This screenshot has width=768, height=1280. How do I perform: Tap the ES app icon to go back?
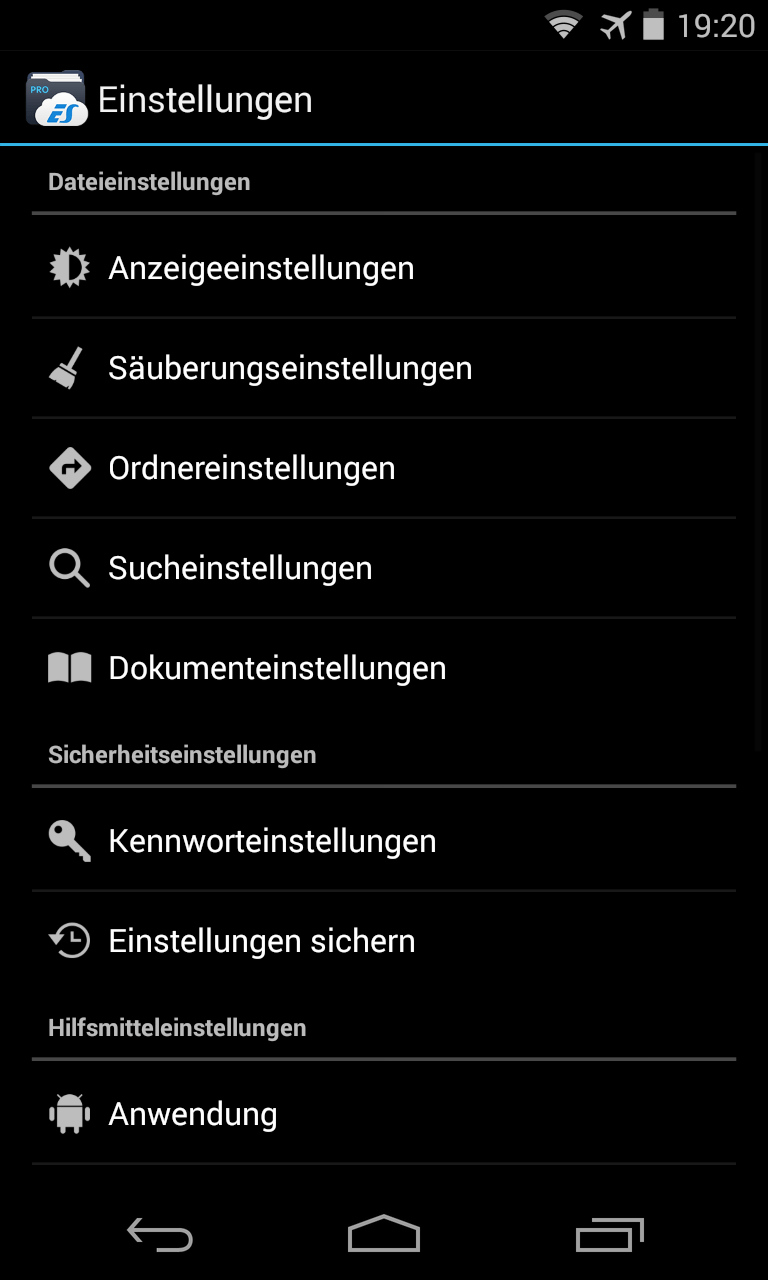point(56,99)
